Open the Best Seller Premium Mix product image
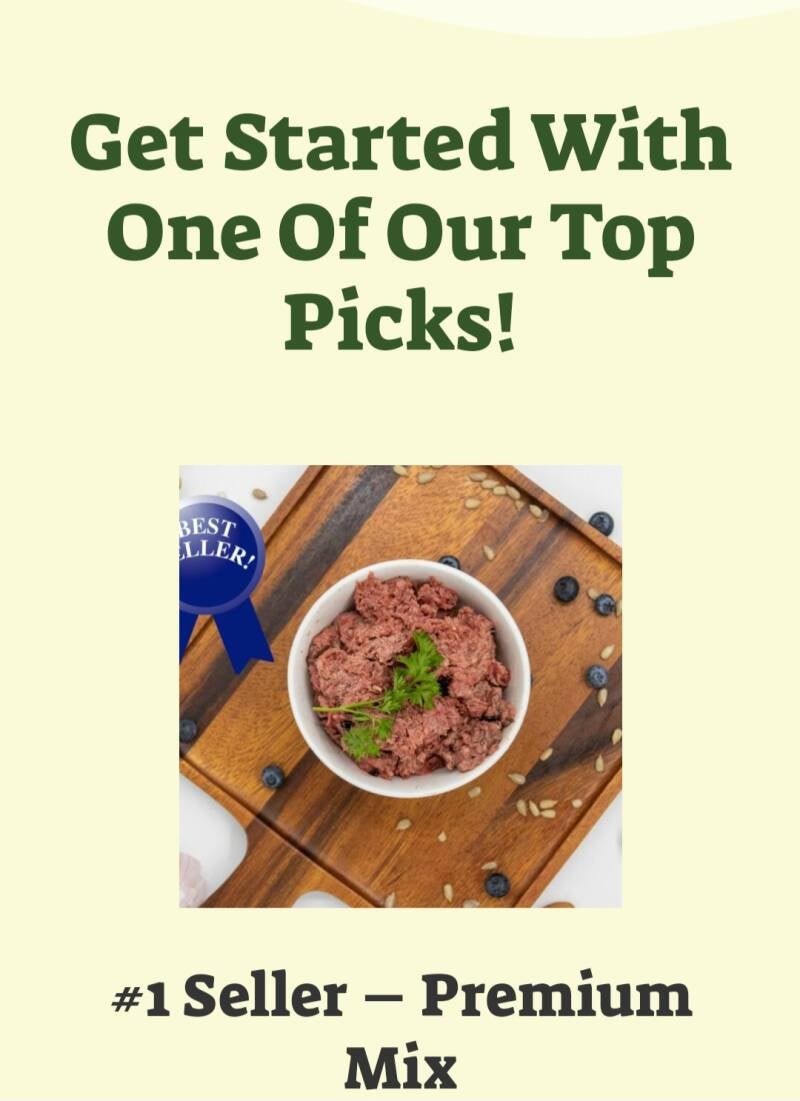800x1101 pixels. coord(400,686)
